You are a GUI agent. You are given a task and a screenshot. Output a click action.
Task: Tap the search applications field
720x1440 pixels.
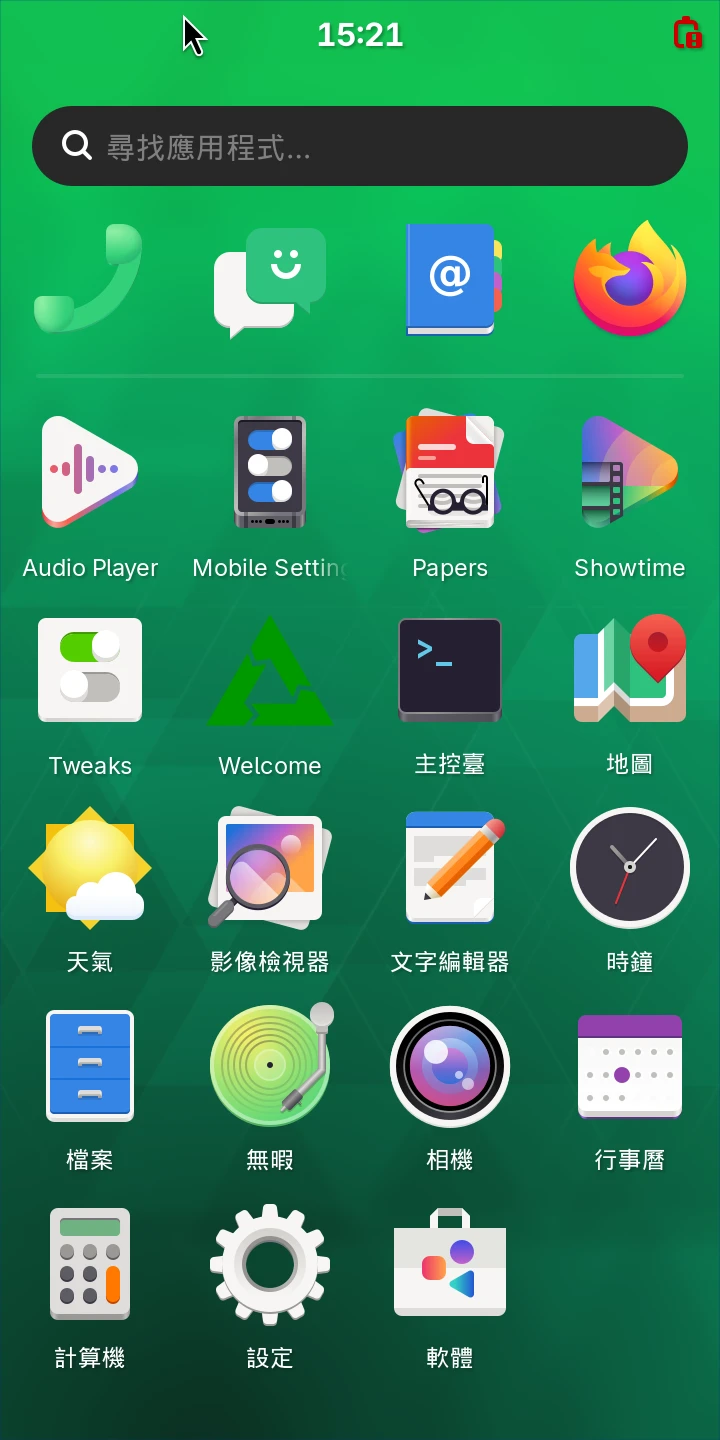click(360, 146)
